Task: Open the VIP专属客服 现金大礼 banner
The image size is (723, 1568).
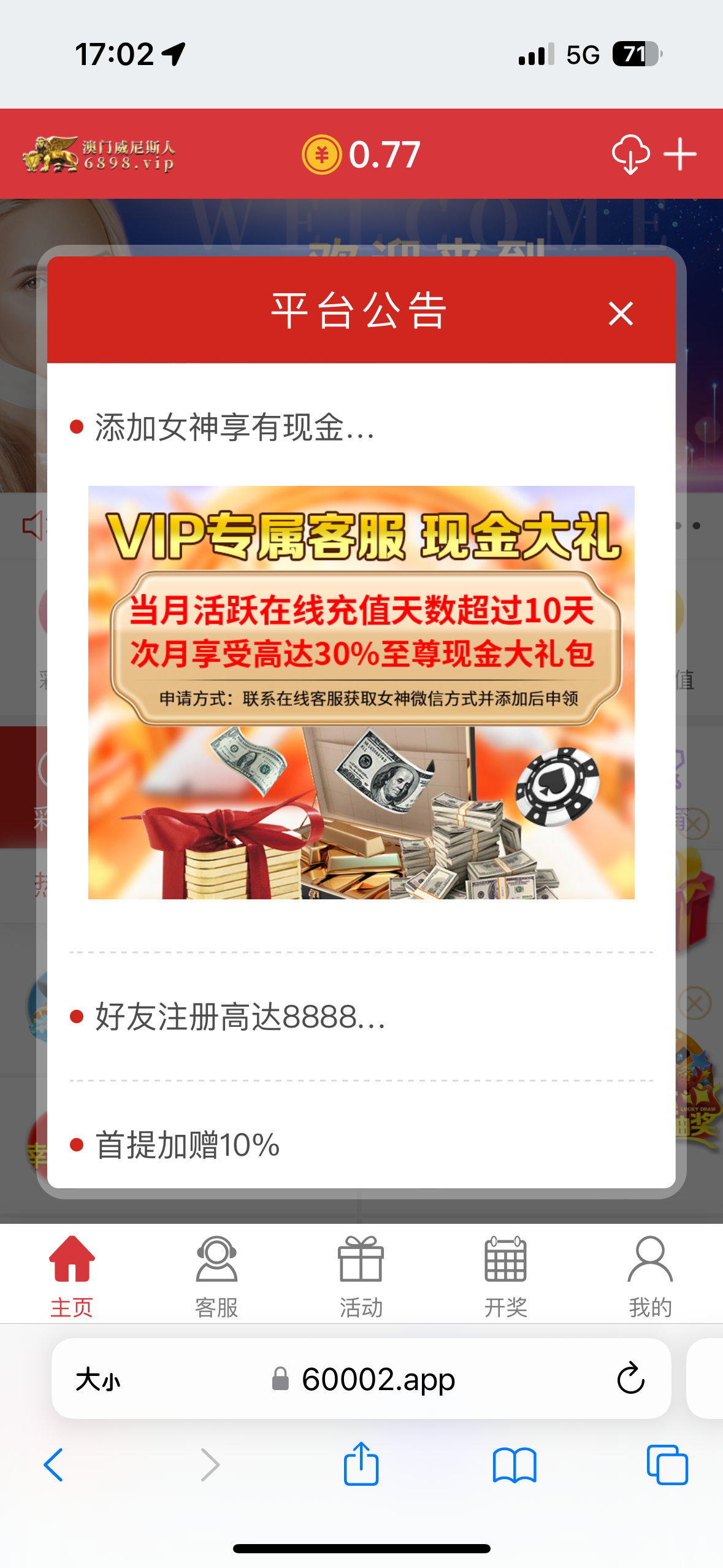Action: 361,692
